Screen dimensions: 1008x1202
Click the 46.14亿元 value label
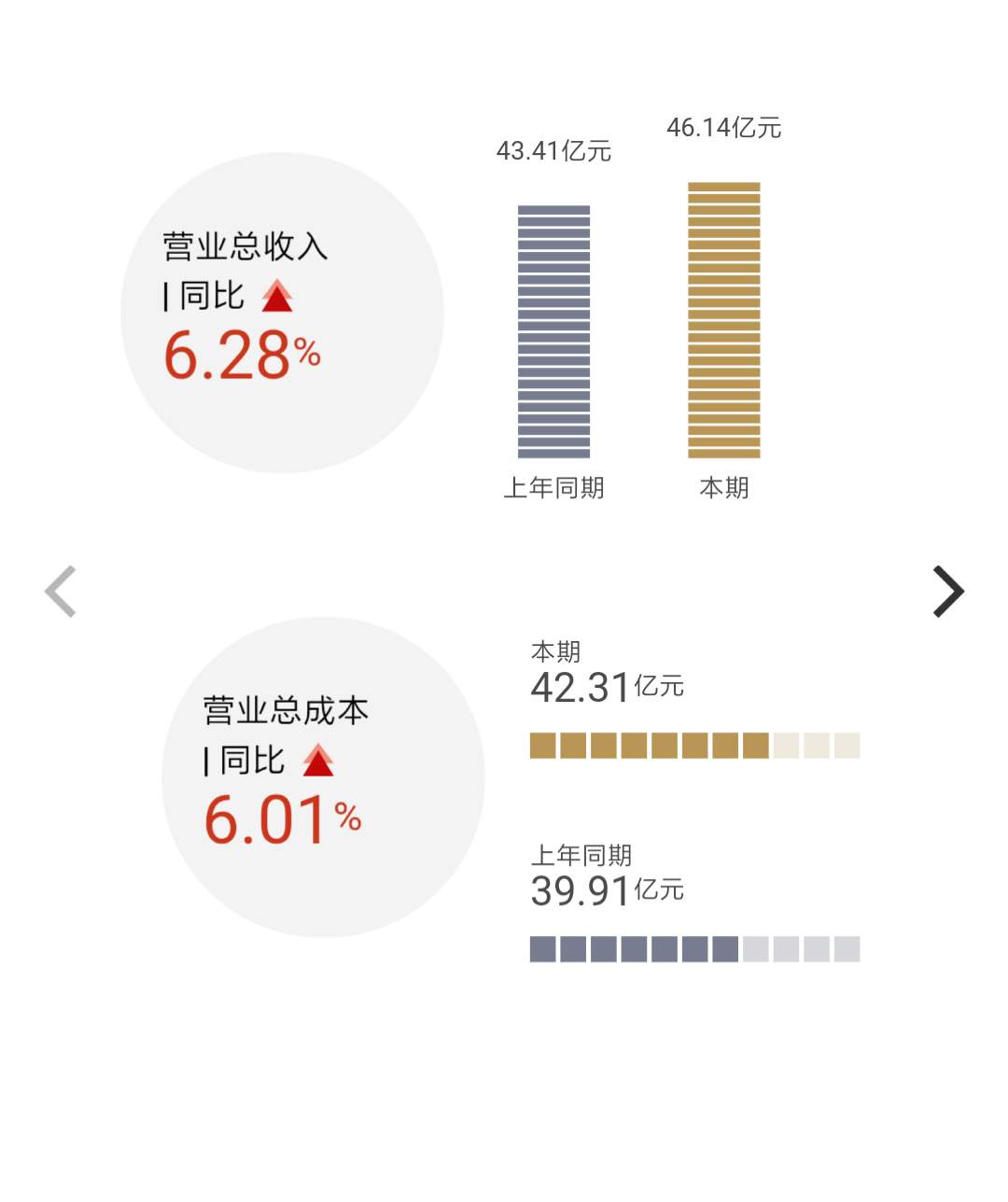pyautogui.click(x=723, y=128)
